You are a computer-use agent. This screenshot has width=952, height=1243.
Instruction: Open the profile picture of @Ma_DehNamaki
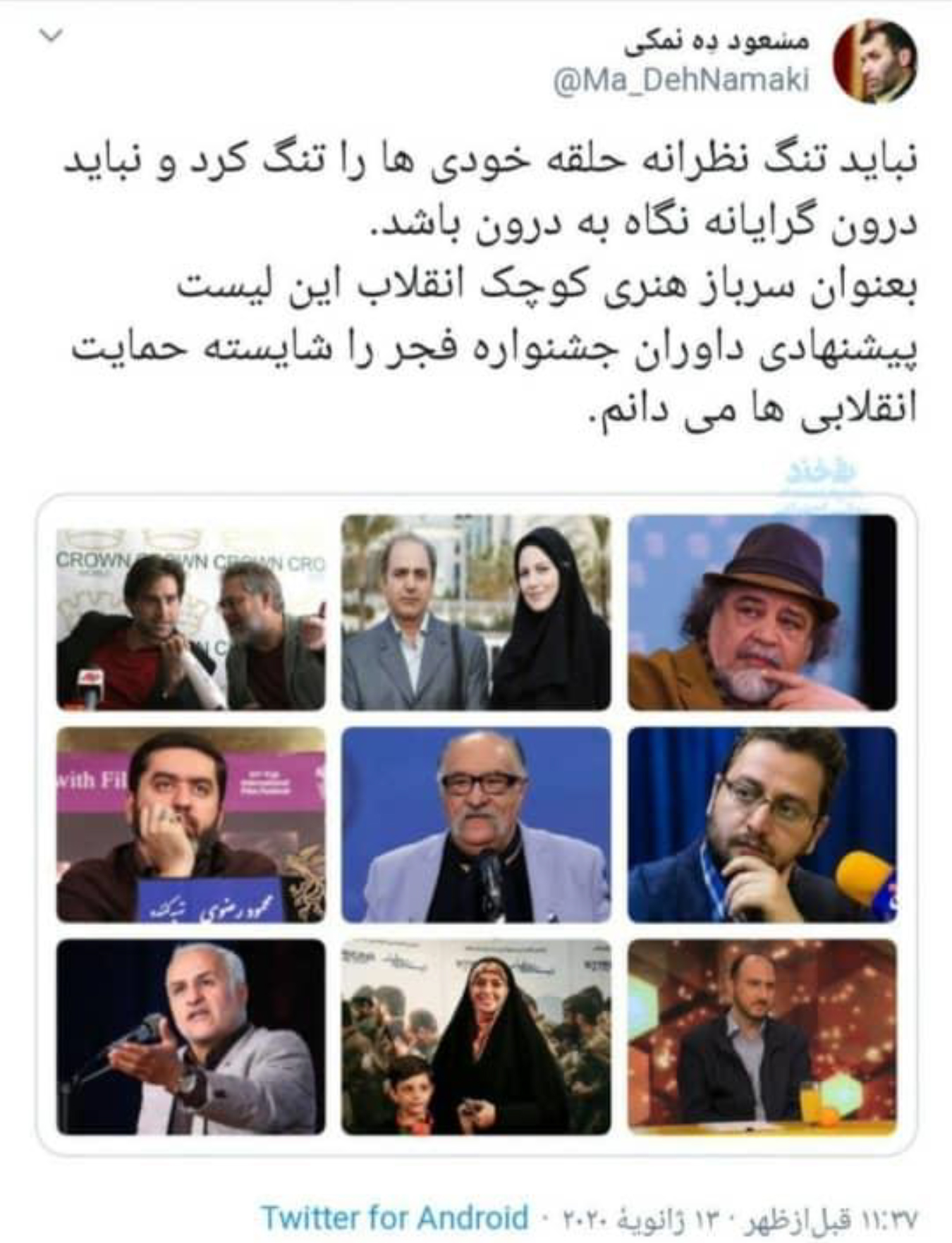coord(875,62)
